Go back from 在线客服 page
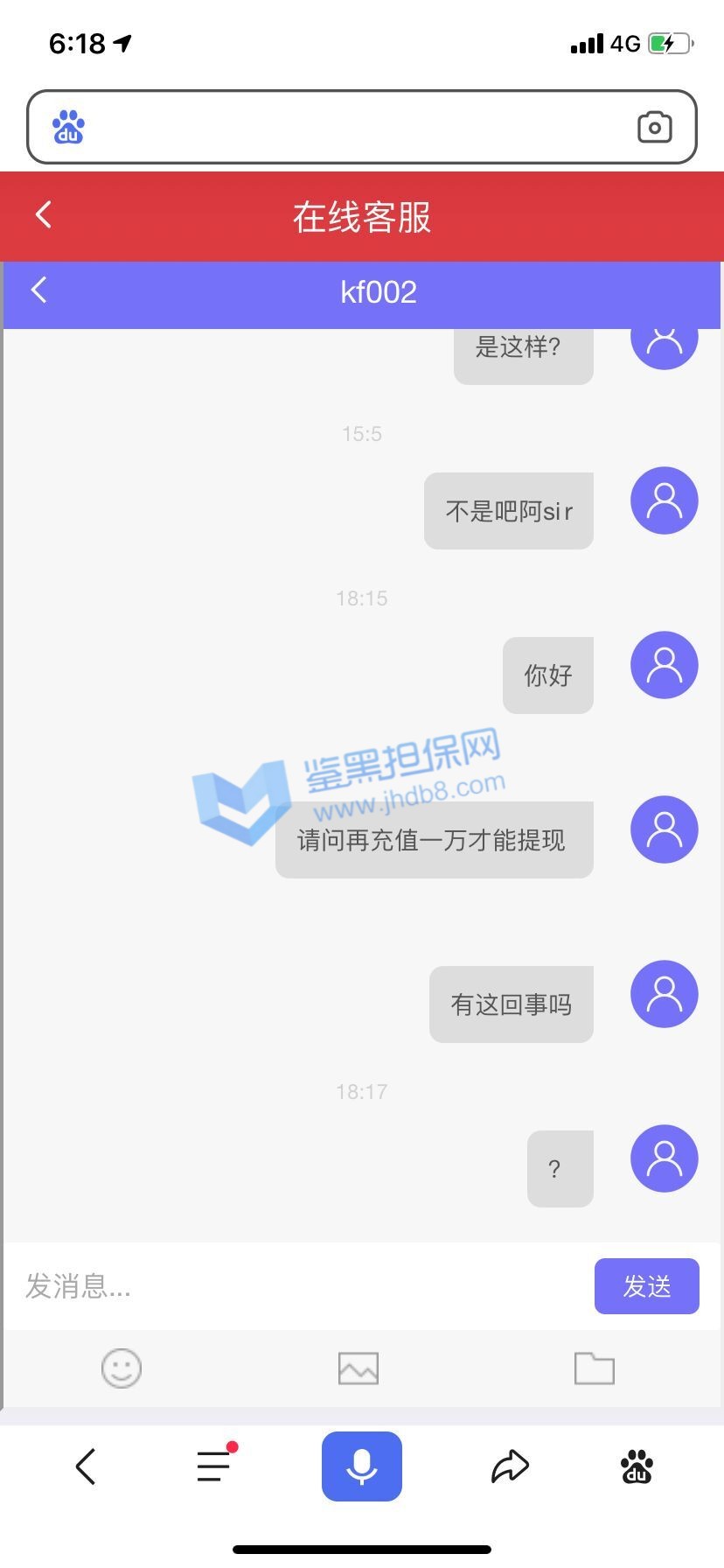This screenshot has height=1568, width=724. point(43,214)
